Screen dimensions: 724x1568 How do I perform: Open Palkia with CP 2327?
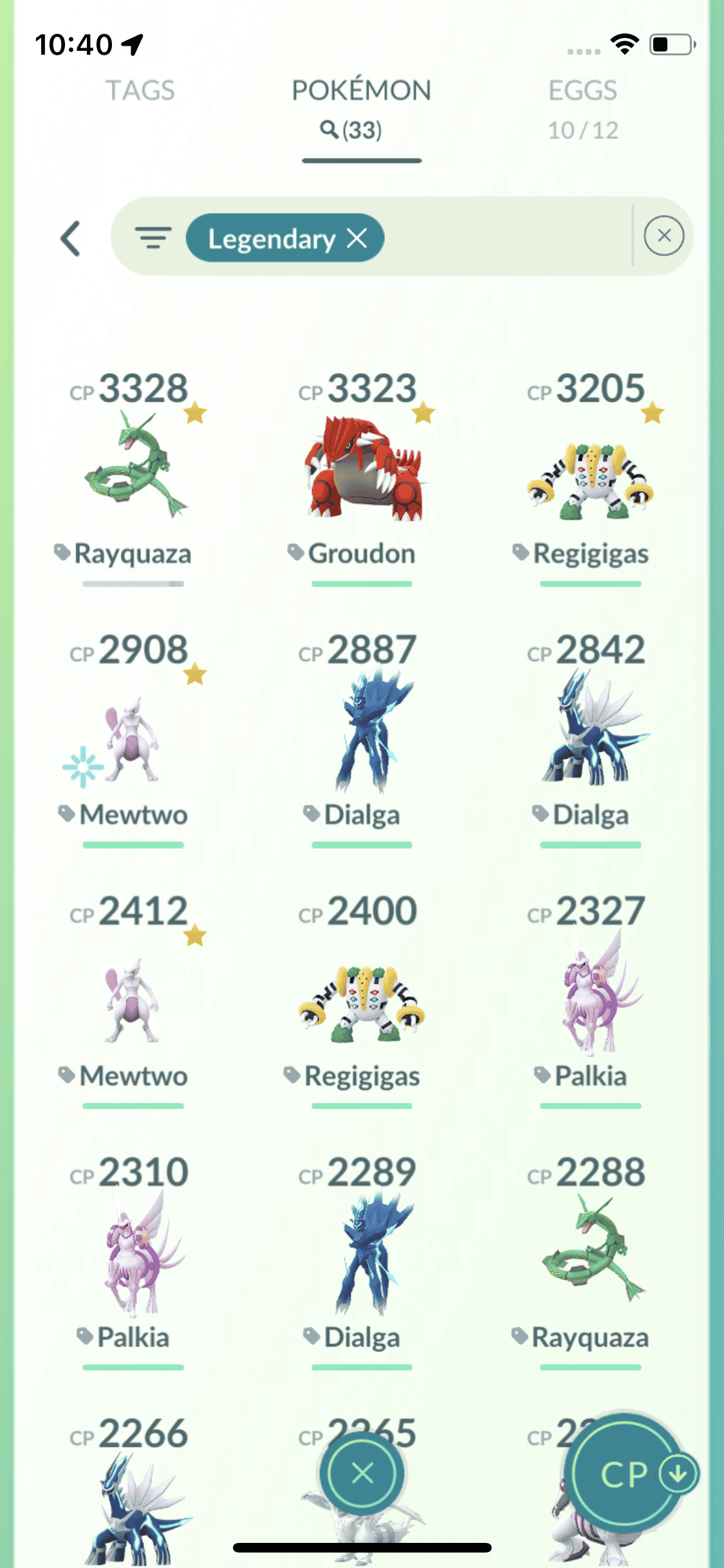[x=590, y=994]
